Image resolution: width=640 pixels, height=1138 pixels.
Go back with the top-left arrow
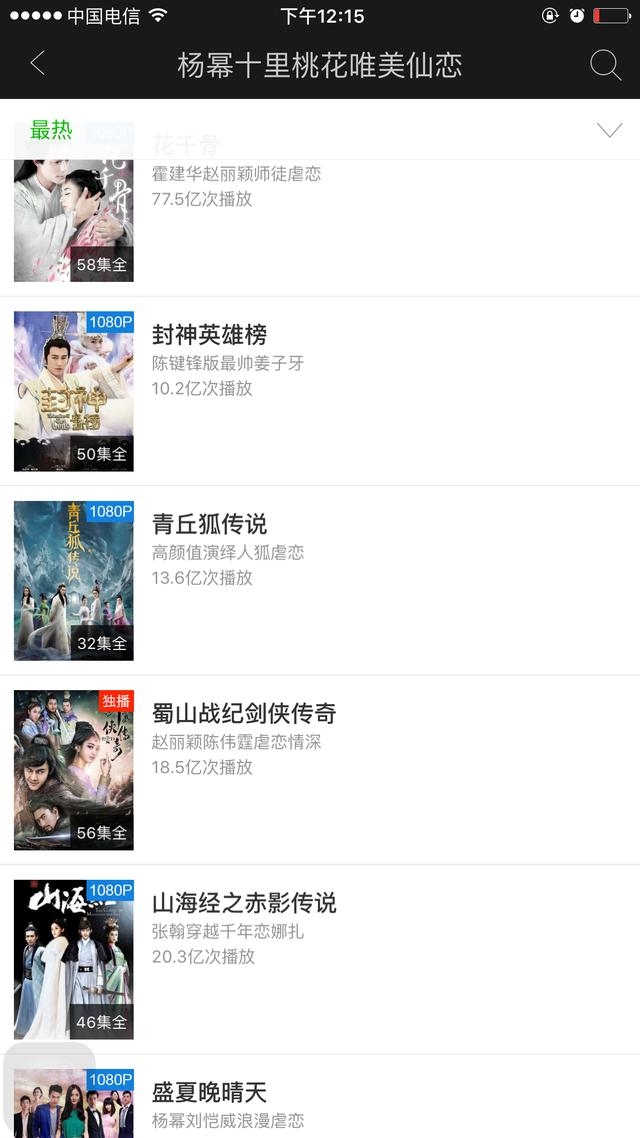[x=38, y=64]
